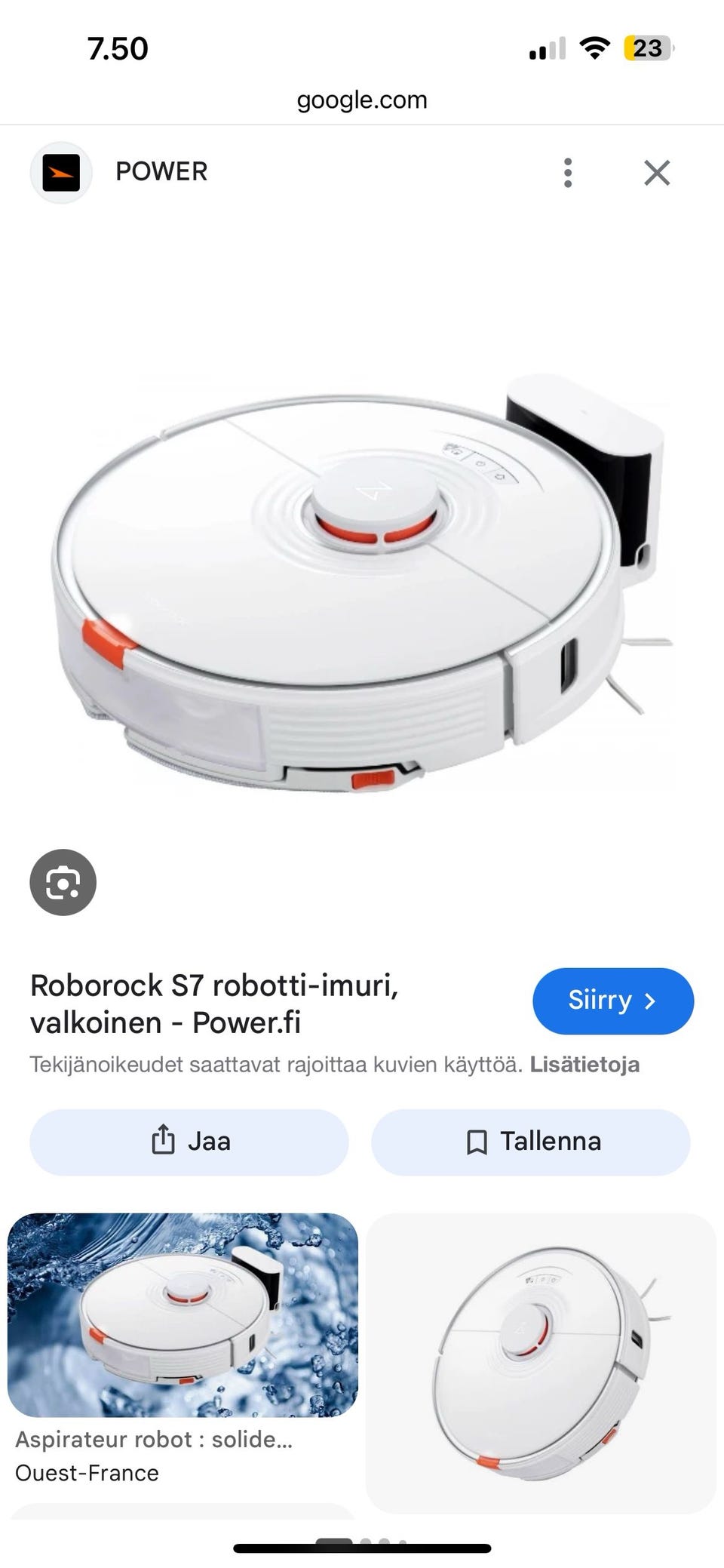Open the related vacuum image on light grey background
Screen dimensions: 724x1568
(541, 1363)
